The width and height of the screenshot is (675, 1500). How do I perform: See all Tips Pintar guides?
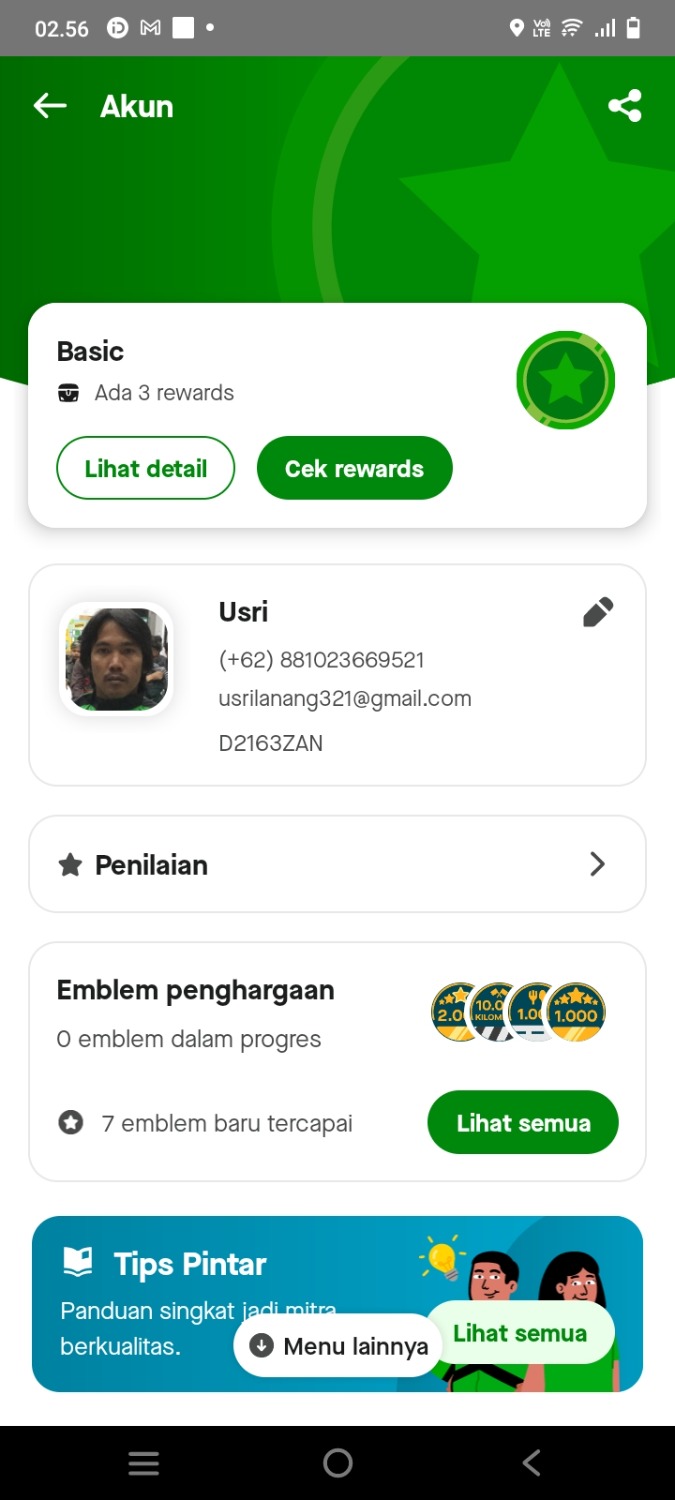[x=520, y=1332]
